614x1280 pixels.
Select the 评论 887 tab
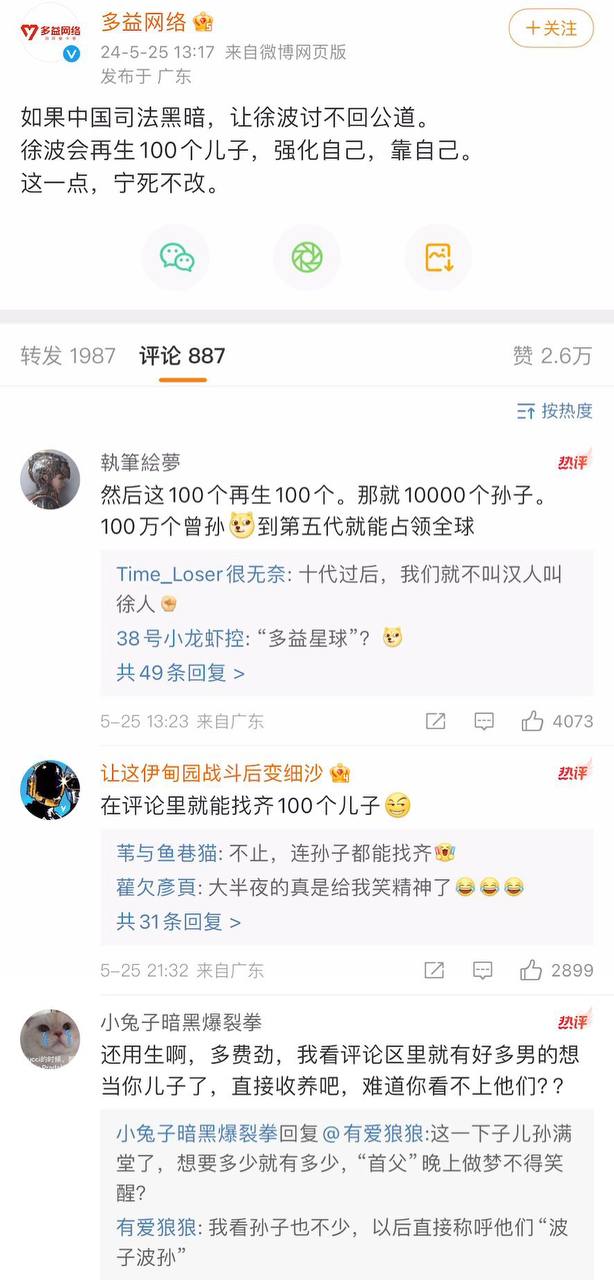182,355
